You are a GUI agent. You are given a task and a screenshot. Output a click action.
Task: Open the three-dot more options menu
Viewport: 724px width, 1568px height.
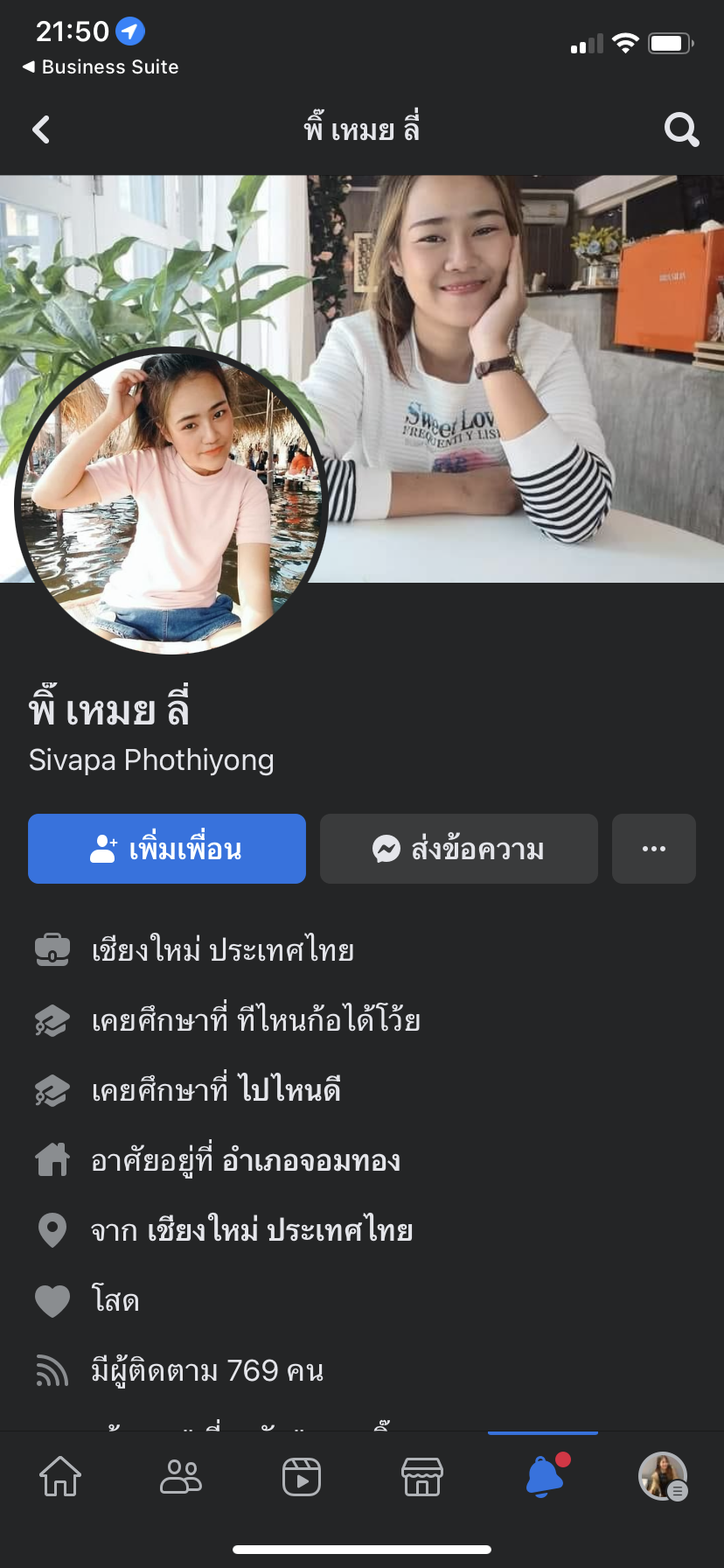point(653,849)
